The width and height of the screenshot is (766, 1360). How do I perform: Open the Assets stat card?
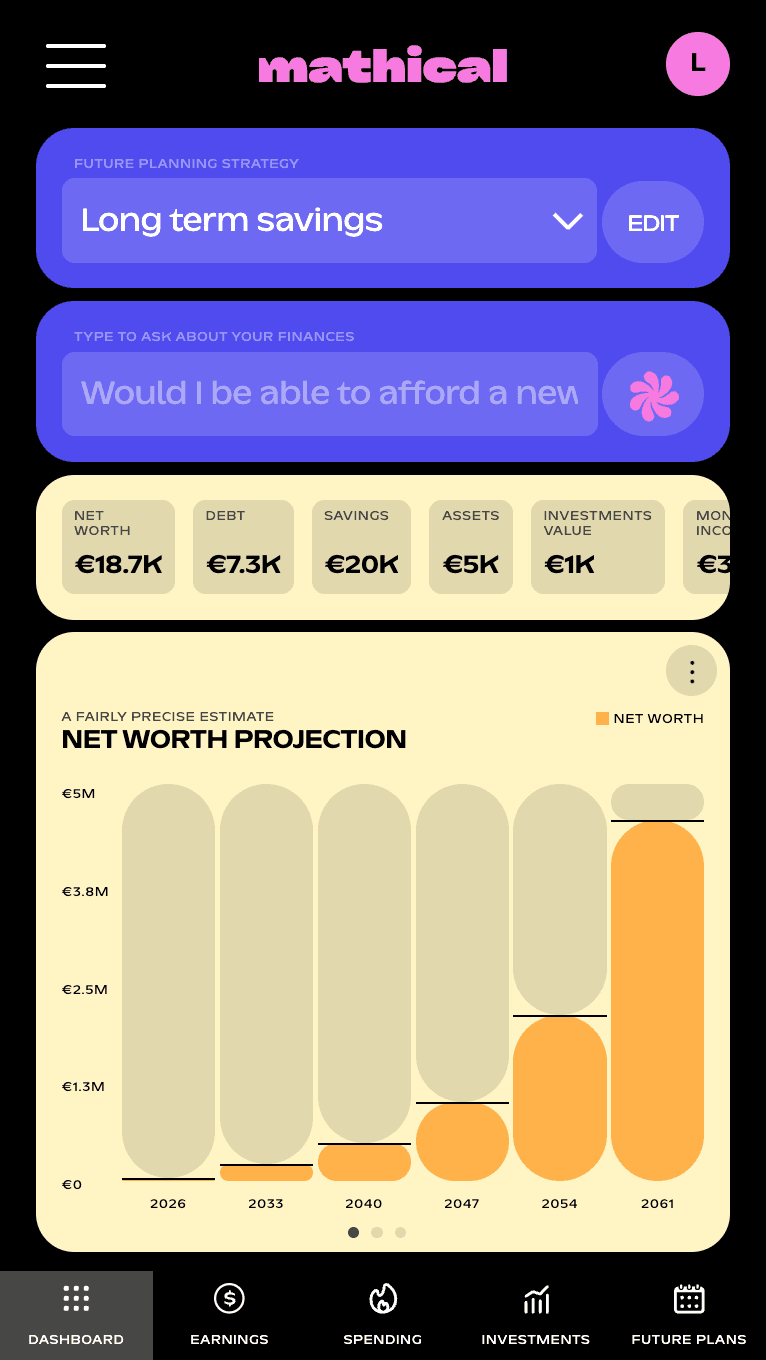click(470, 547)
